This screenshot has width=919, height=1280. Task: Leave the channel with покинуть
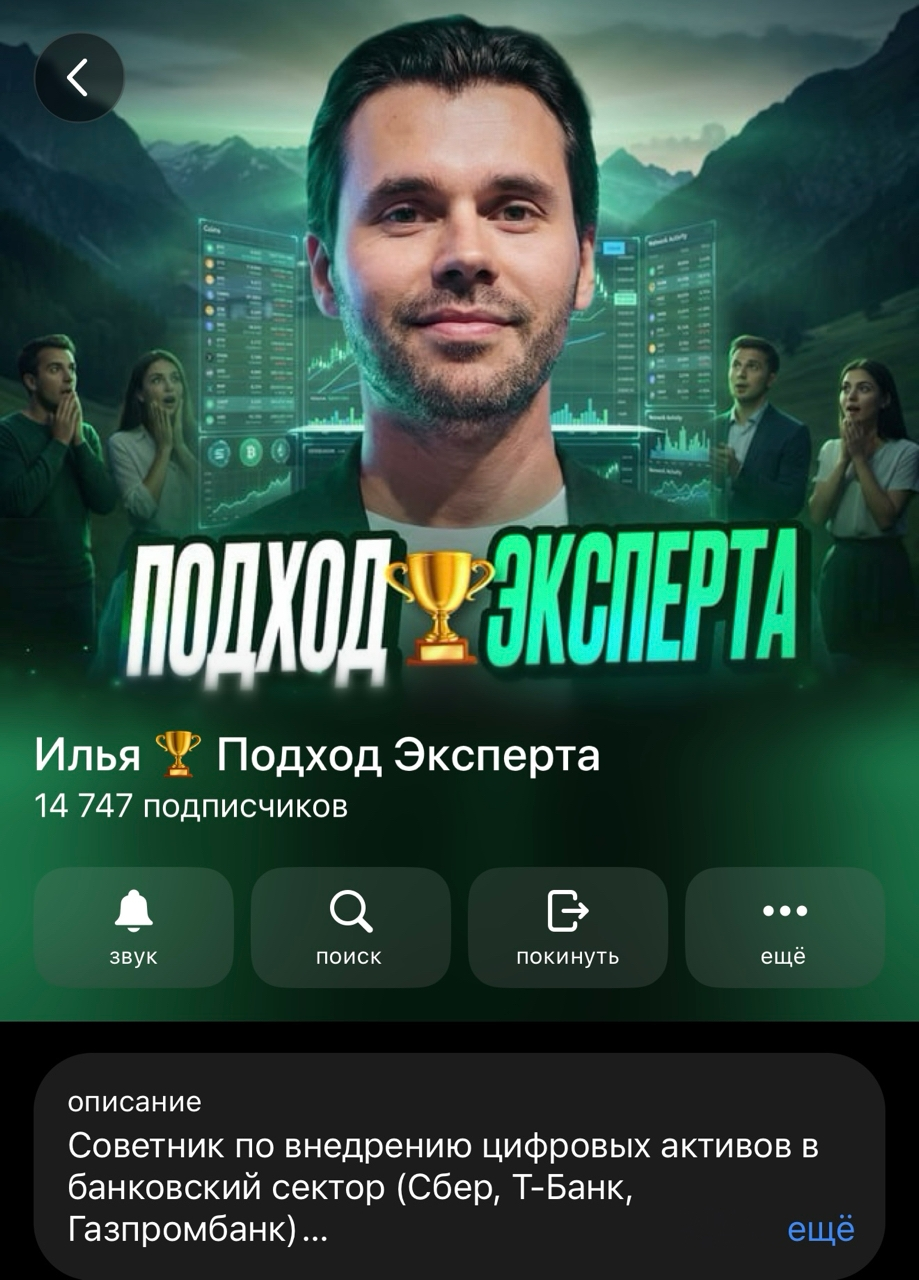(x=567, y=927)
